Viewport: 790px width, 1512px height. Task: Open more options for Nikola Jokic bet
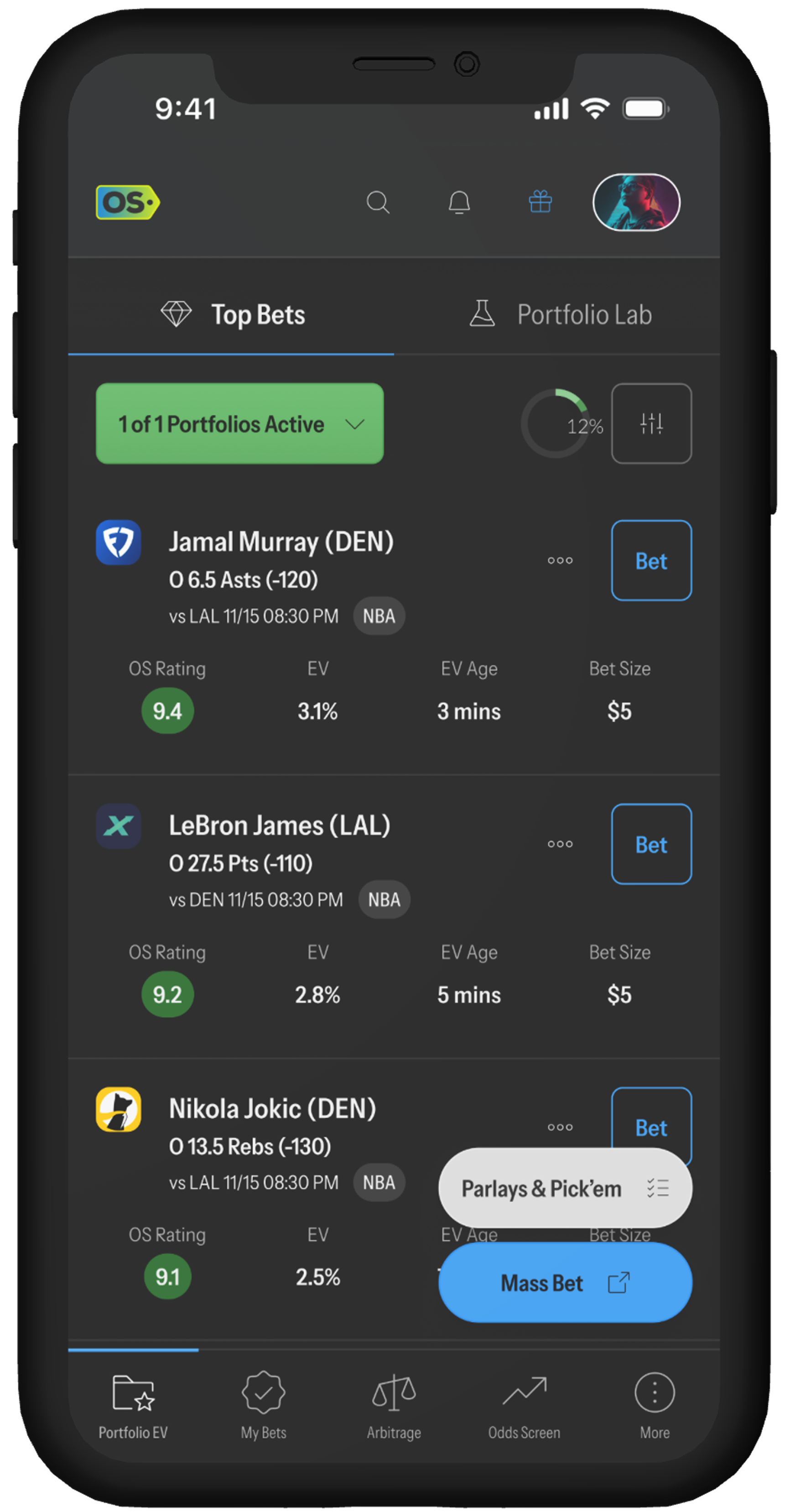[x=560, y=1127]
